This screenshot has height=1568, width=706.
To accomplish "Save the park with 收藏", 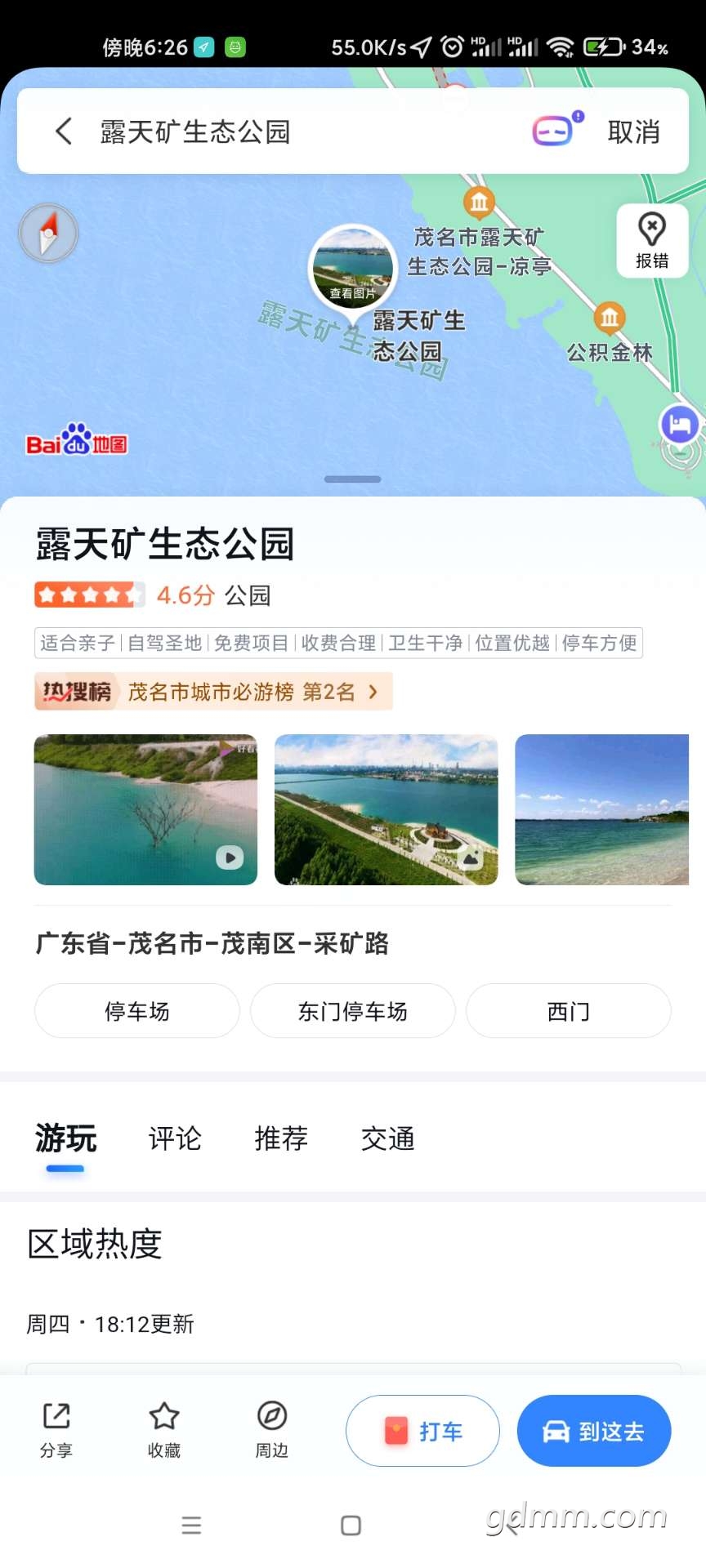I will (x=164, y=1430).
